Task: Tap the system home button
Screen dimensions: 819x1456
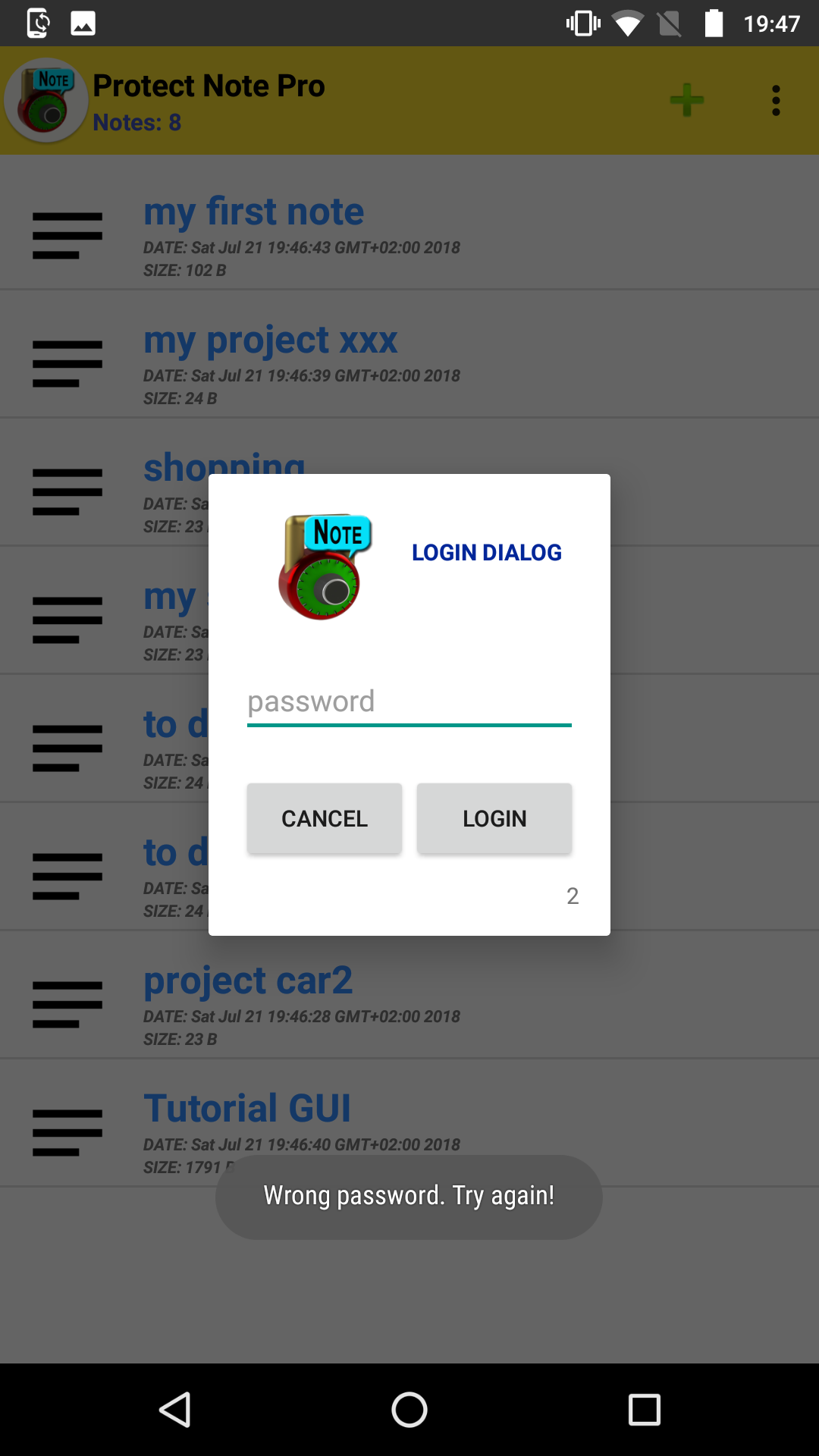Action: (x=409, y=1410)
